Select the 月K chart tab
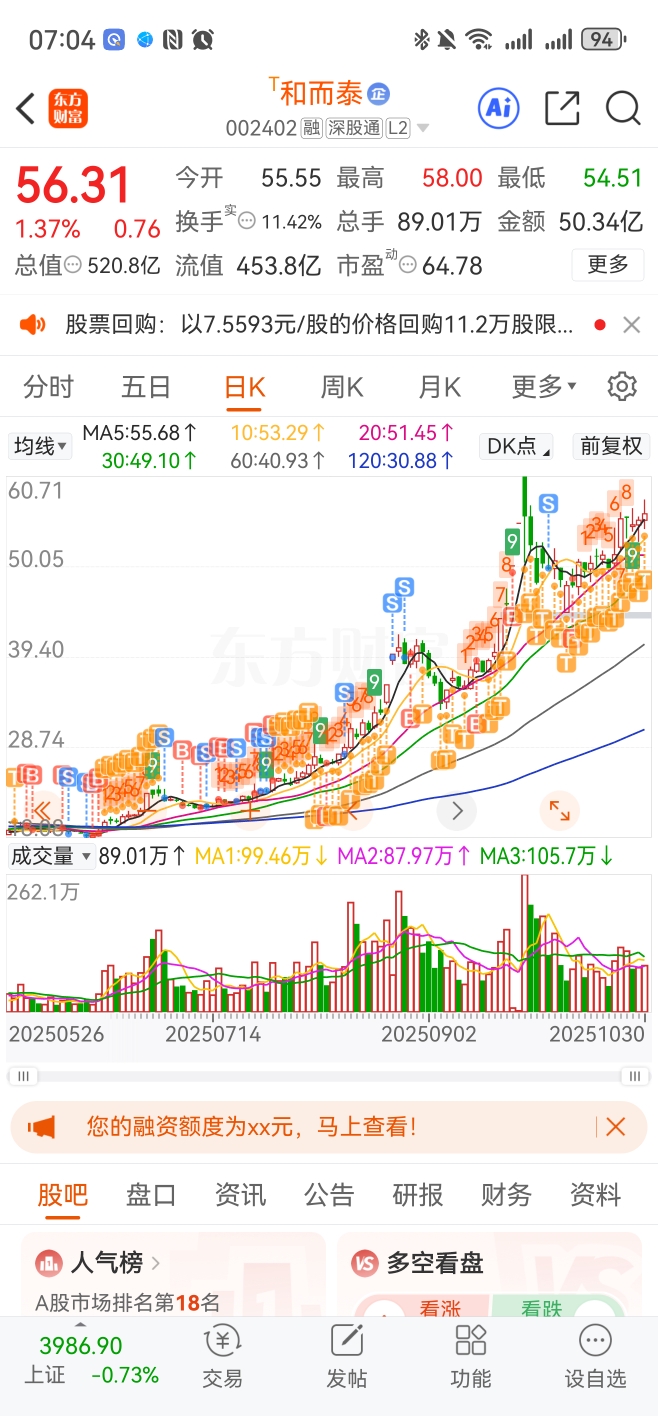This screenshot has width=658, height=1416. [440, 387]
